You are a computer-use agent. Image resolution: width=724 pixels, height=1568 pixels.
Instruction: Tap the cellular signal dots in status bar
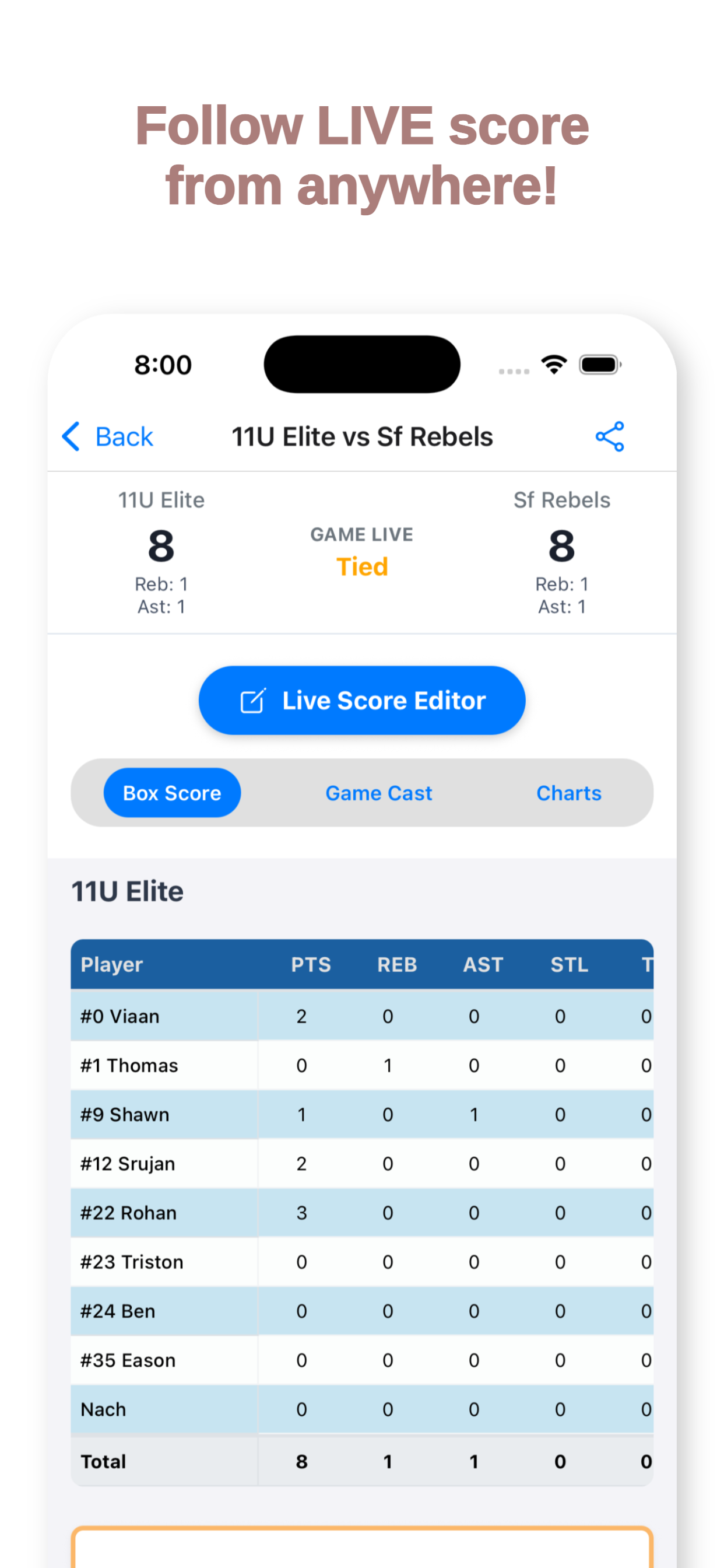click(x=513, y=370)
